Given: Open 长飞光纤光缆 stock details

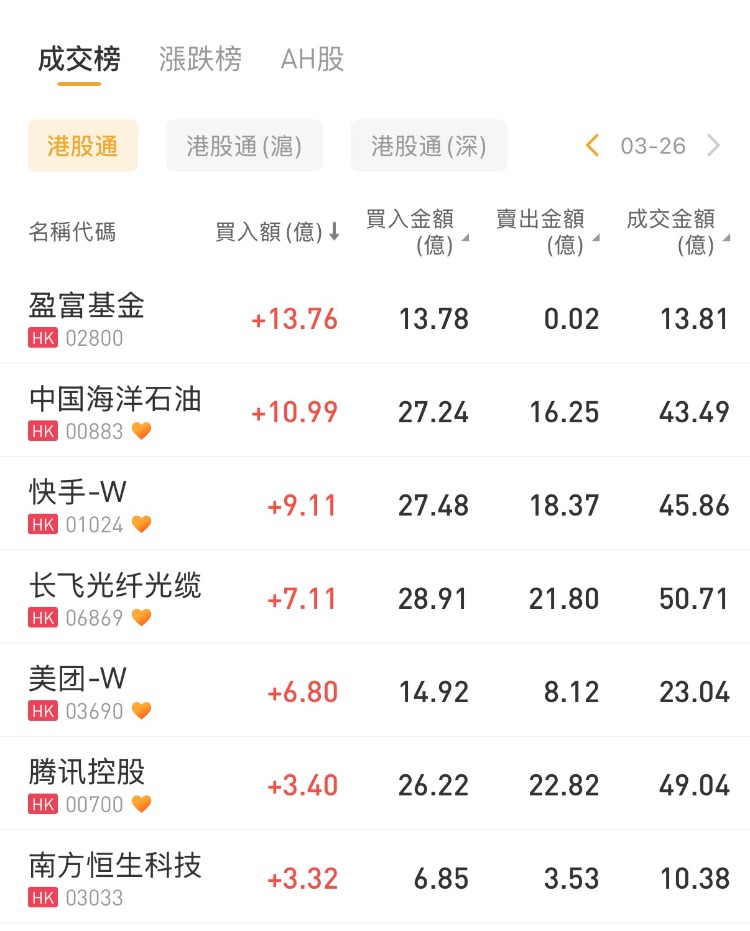Looking at the screenshot, I should pos(115,597).
